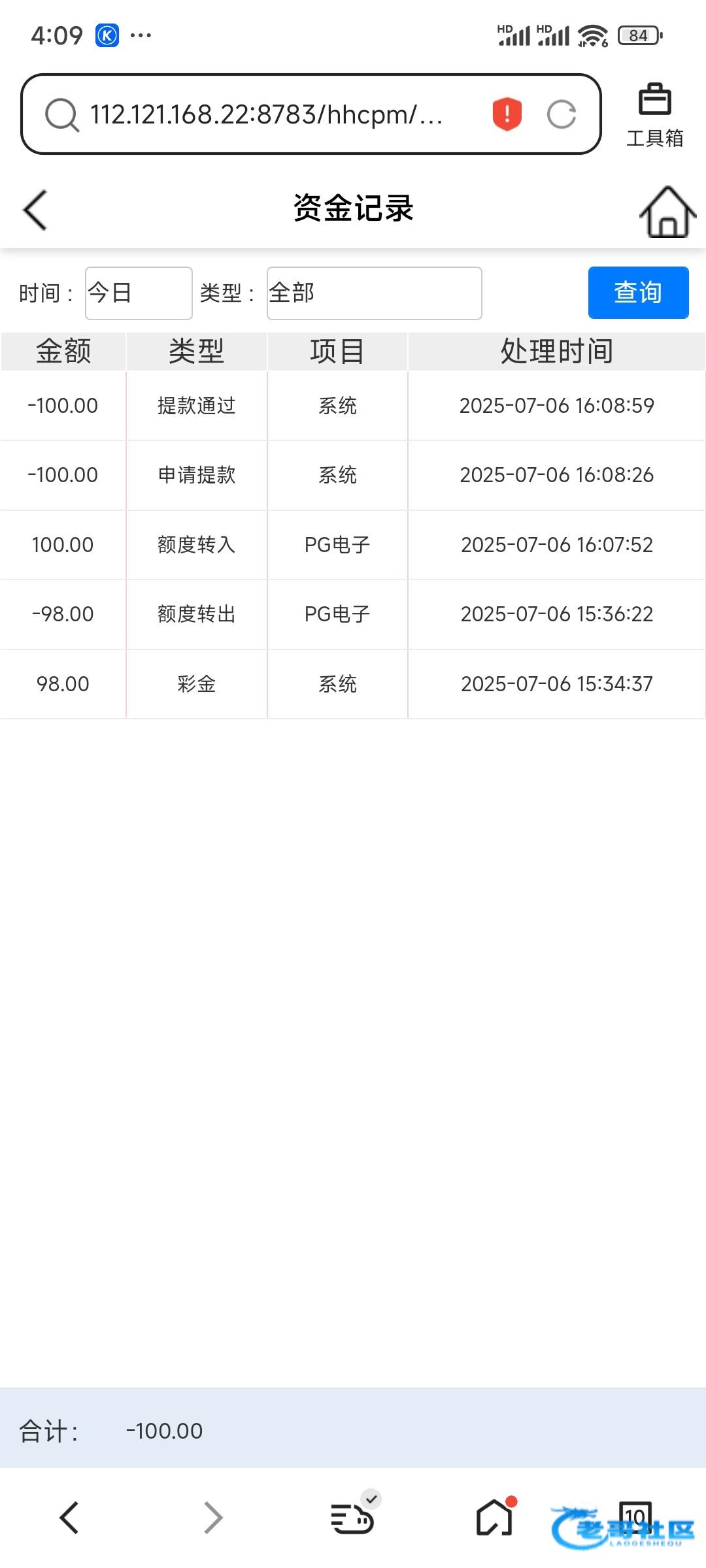Tap the browser address bar URL

(267, 114)
